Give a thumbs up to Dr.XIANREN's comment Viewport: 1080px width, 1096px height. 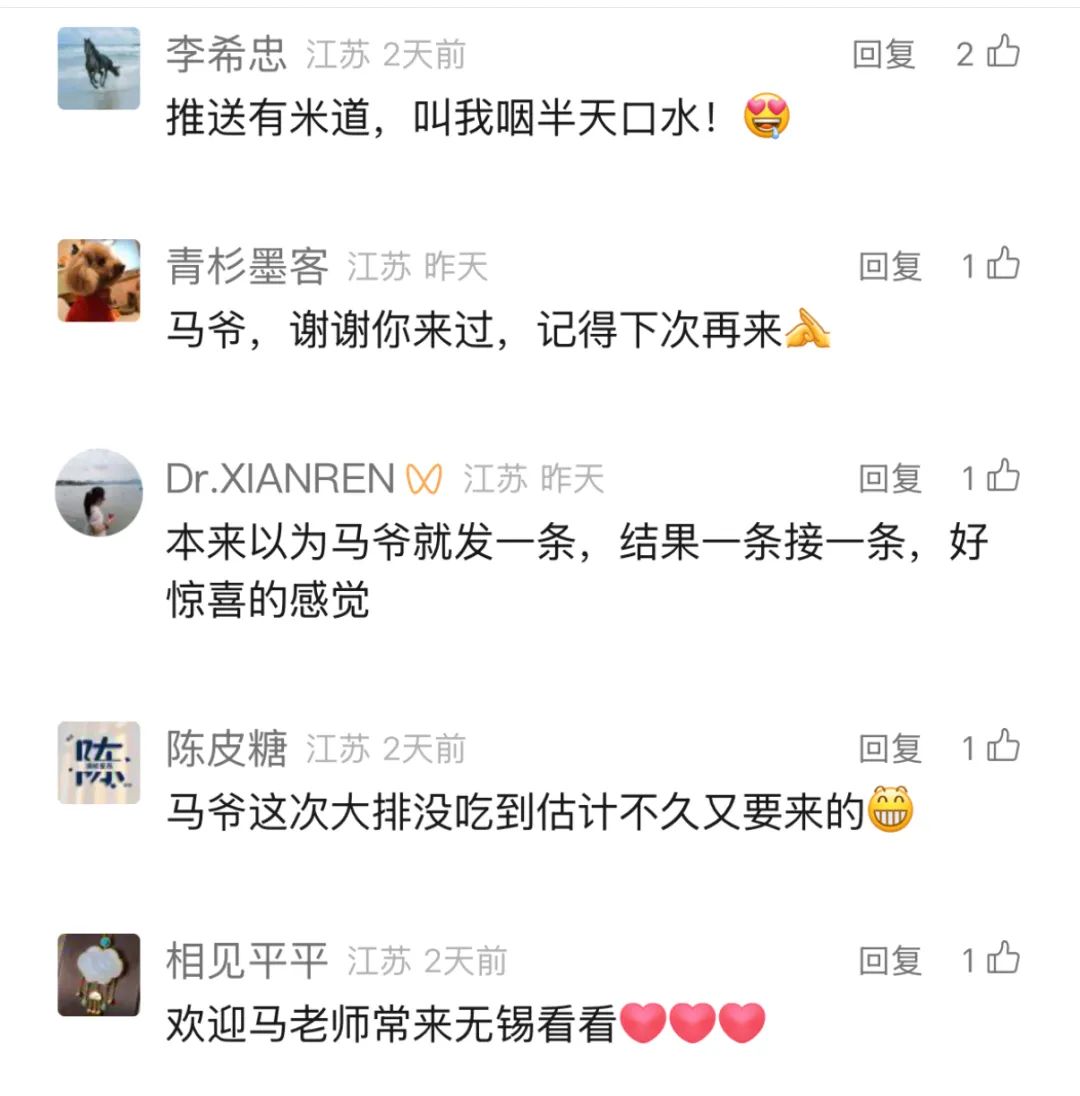click(1003, 476)
